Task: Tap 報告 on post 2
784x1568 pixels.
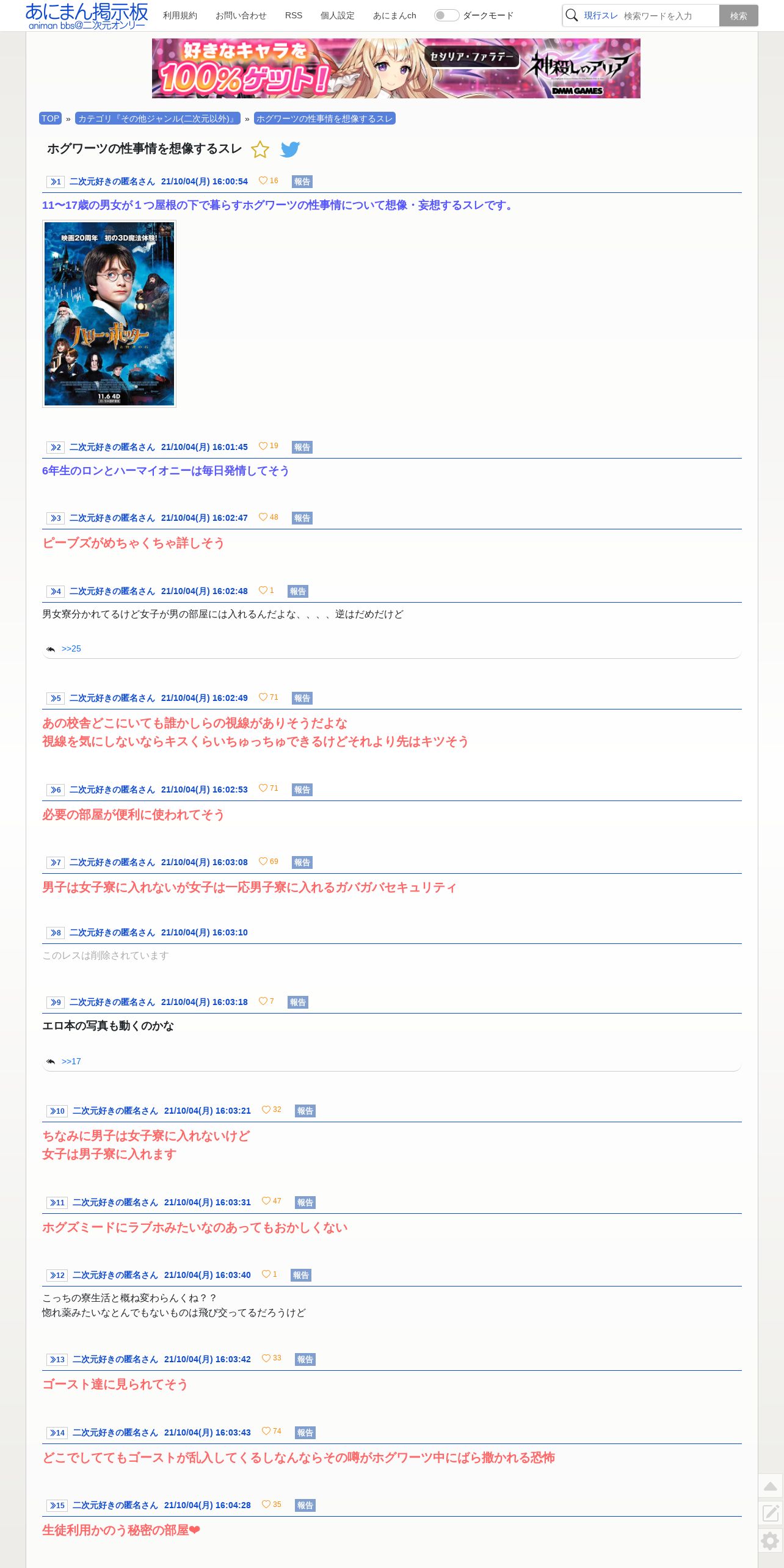Action: tap(302, 447)
